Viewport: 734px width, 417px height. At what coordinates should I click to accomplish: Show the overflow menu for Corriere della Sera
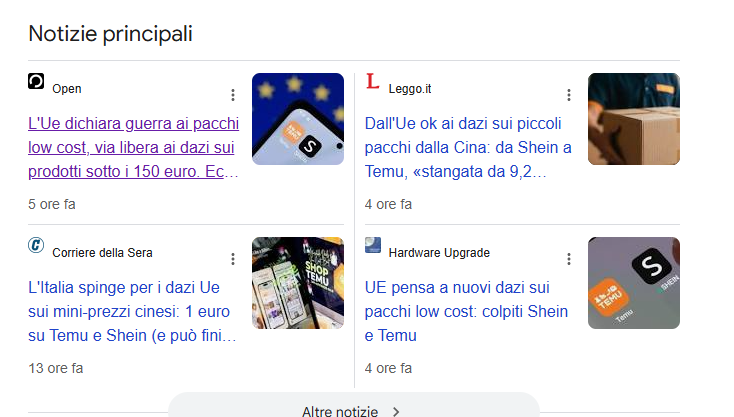233,259
